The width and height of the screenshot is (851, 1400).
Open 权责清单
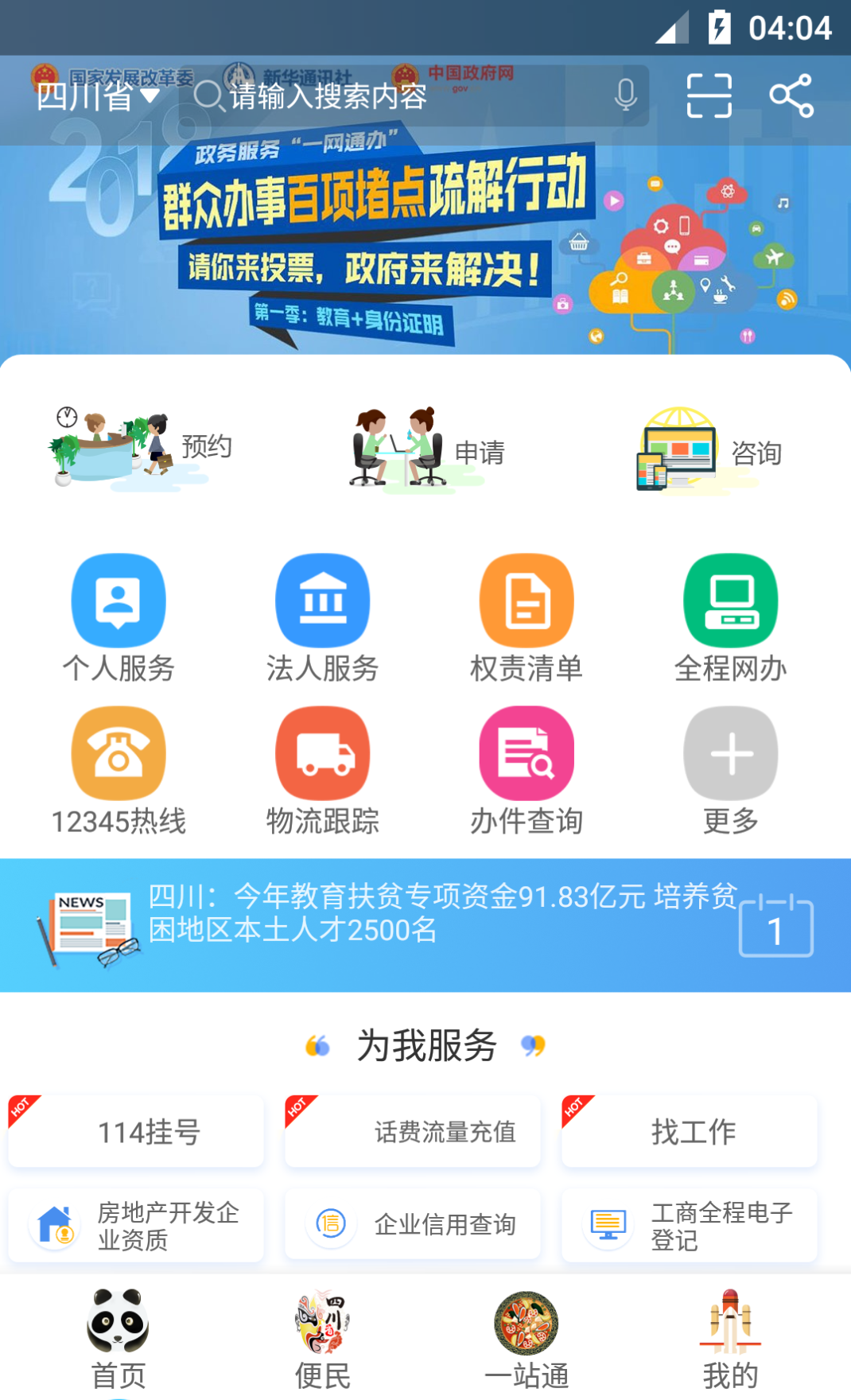(526, 617)
